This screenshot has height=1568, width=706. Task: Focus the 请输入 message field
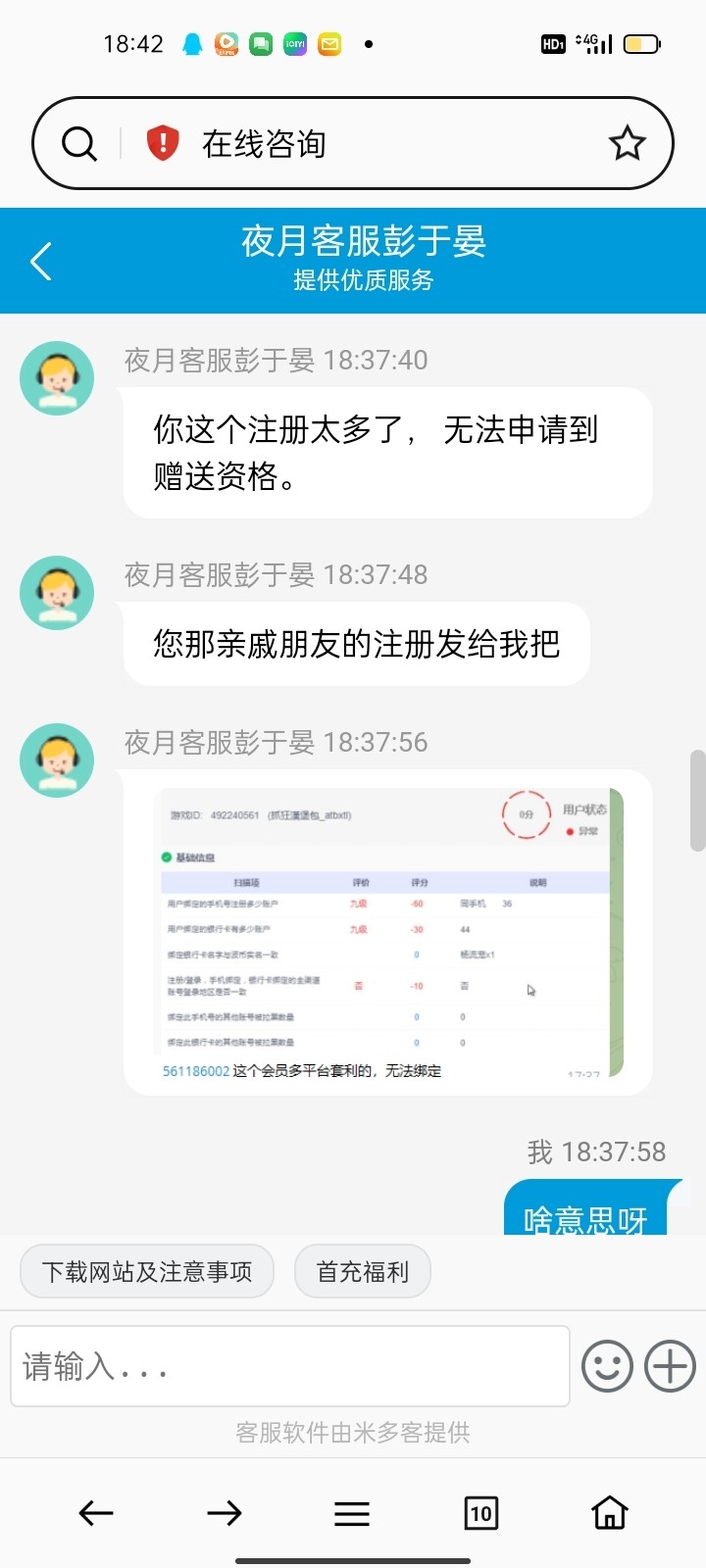coord(290,1366)
